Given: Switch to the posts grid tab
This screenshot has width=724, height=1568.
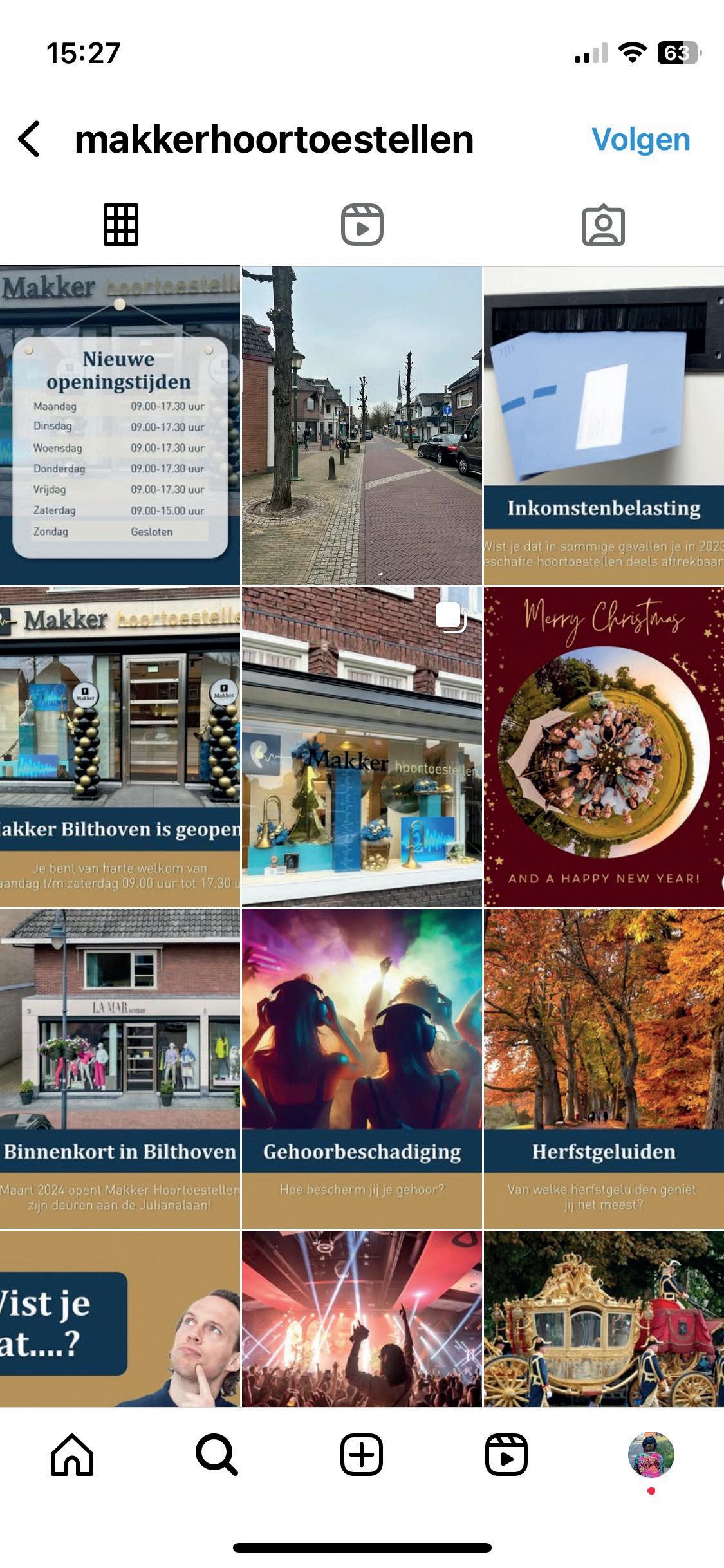Looking at the screenshot, I should tap(121, 225).
